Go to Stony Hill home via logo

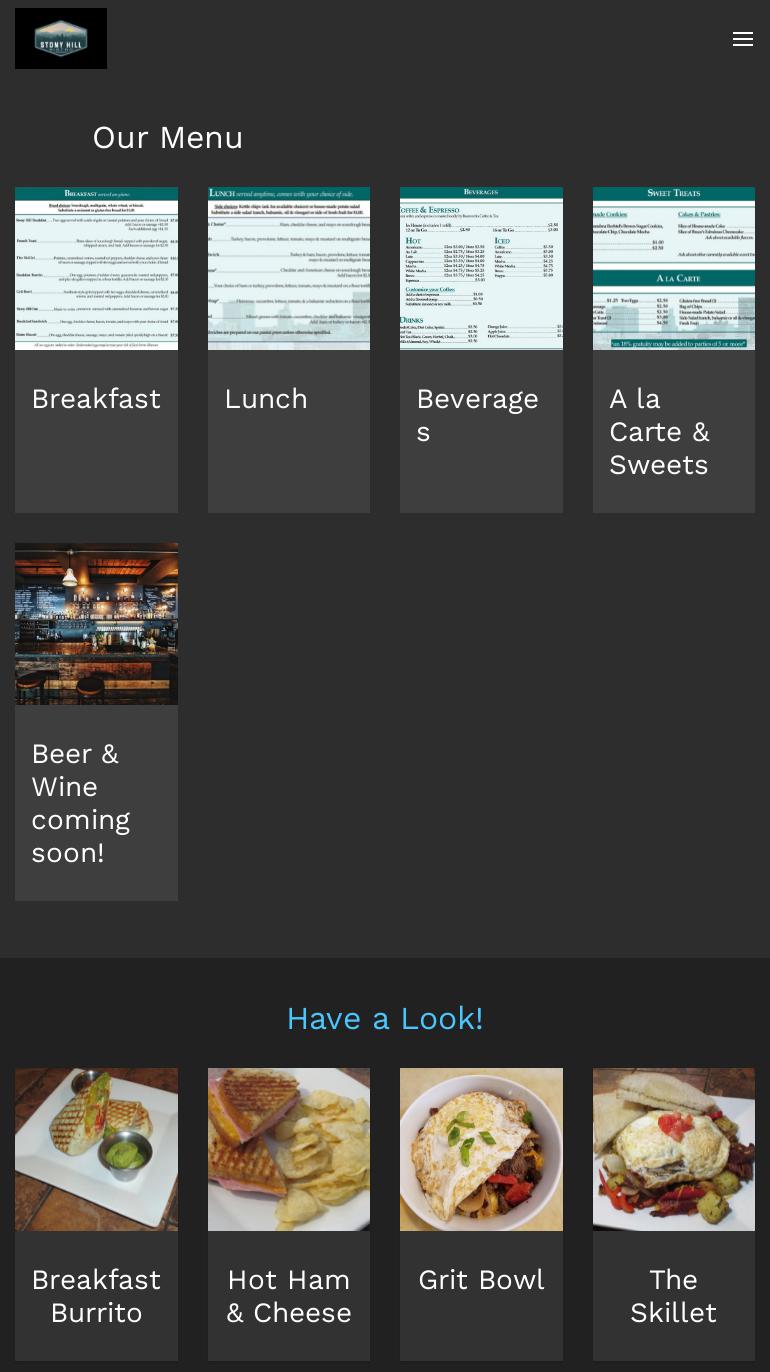point(61,39)
